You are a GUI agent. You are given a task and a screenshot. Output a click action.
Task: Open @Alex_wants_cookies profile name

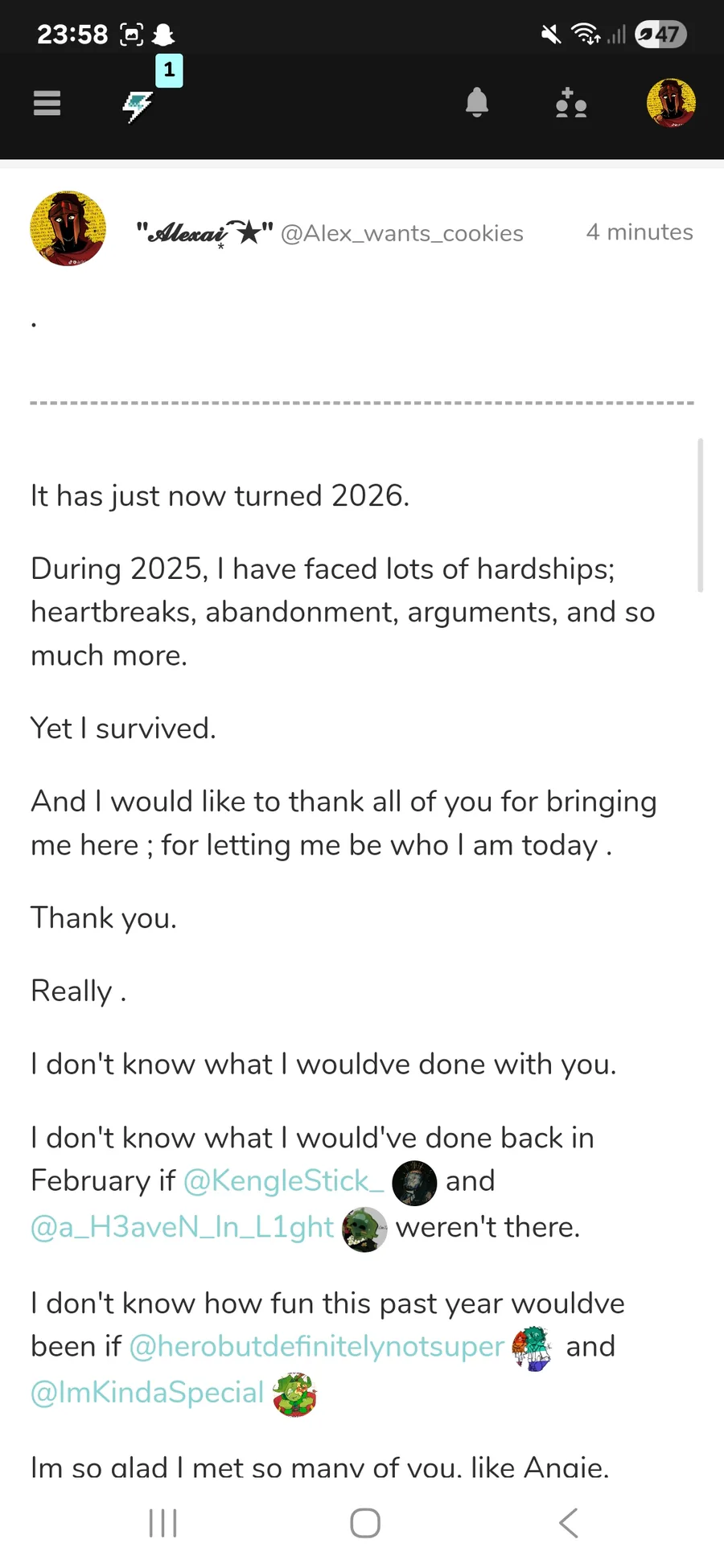pos(401,233)
